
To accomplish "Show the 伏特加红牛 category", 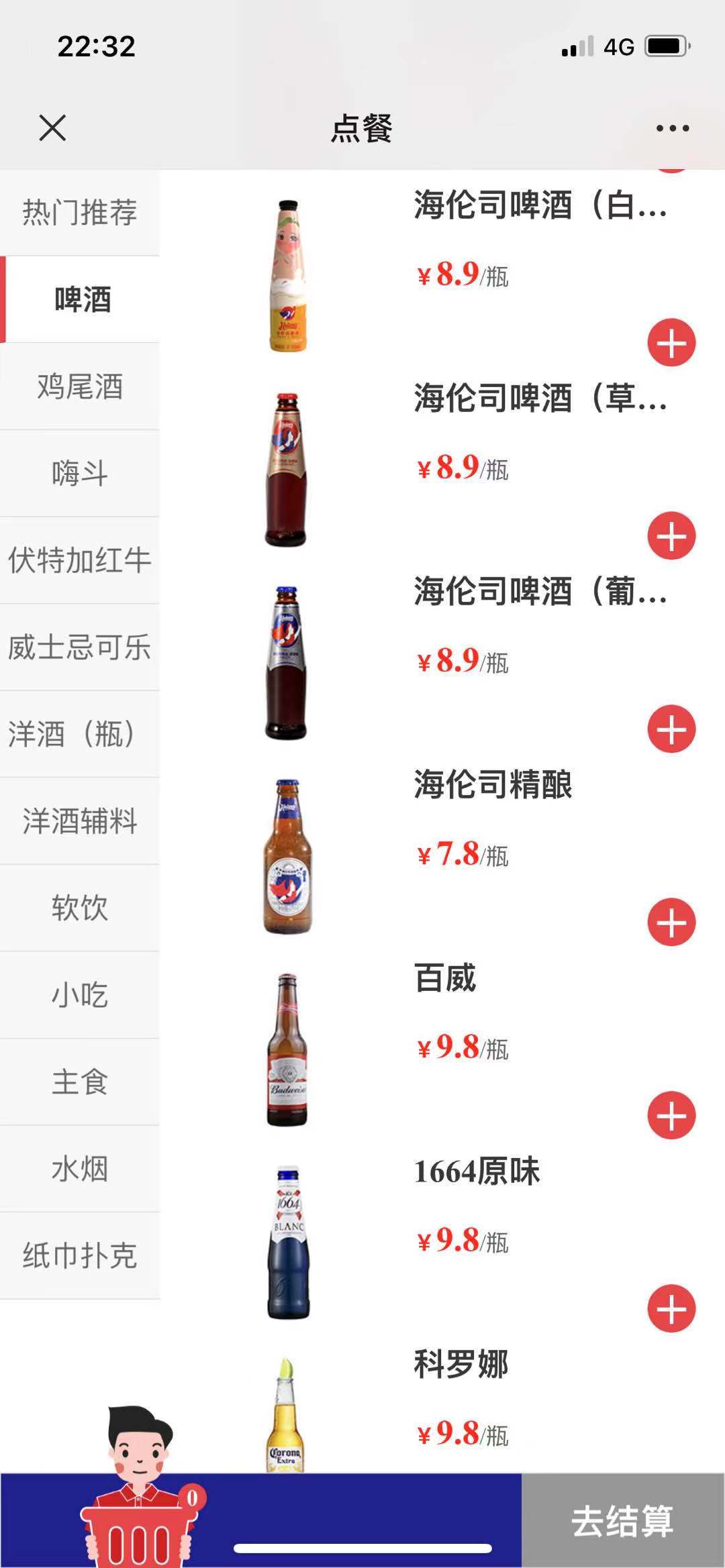I will pos(80,560).
